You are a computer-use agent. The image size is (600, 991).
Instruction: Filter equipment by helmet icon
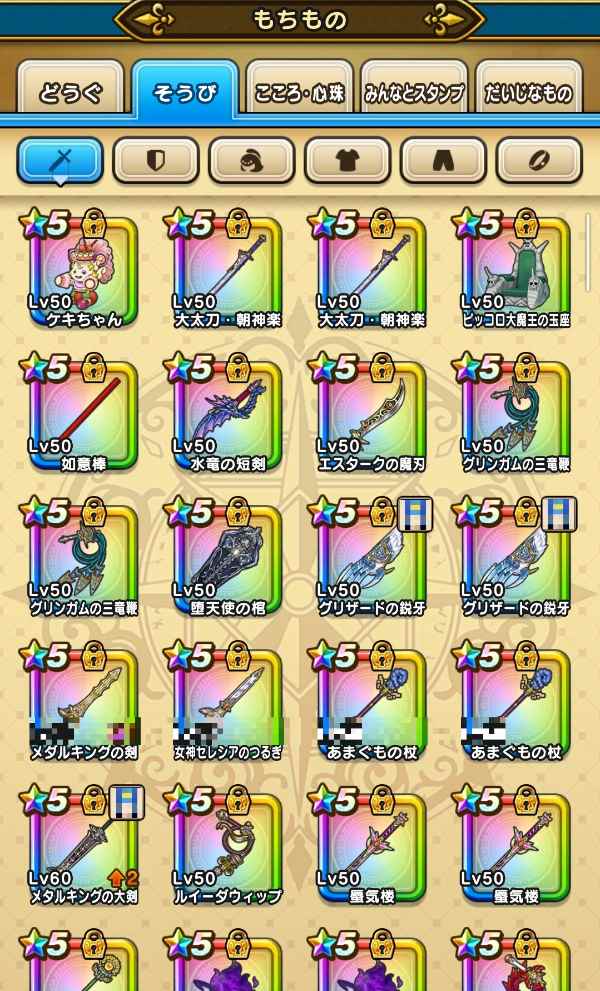(252, 160)
